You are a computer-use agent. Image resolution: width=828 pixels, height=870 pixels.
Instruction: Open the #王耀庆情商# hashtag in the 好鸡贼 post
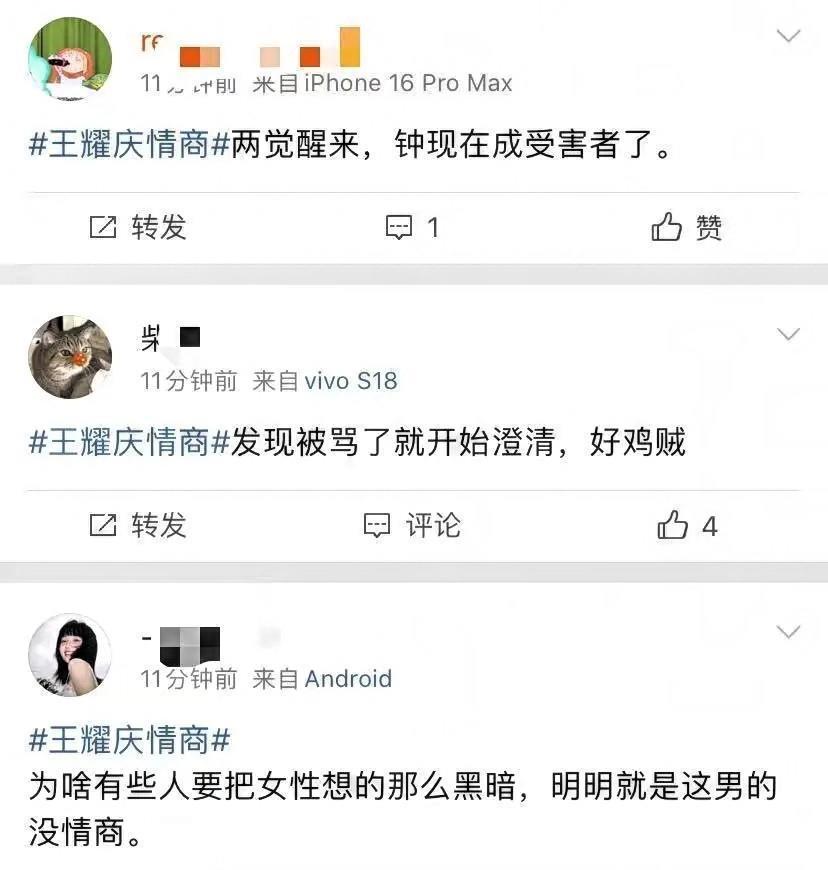coord(130,442)
